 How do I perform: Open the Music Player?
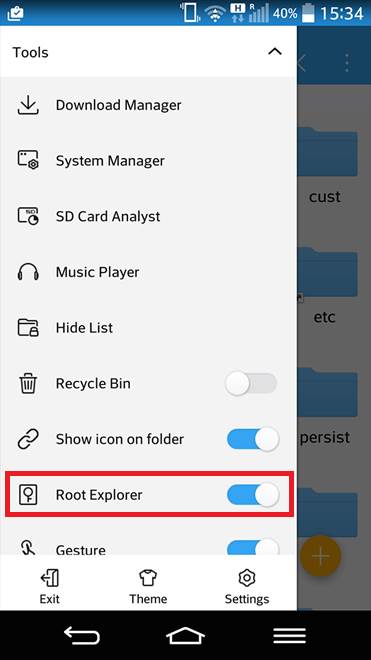tap(148, 272)
